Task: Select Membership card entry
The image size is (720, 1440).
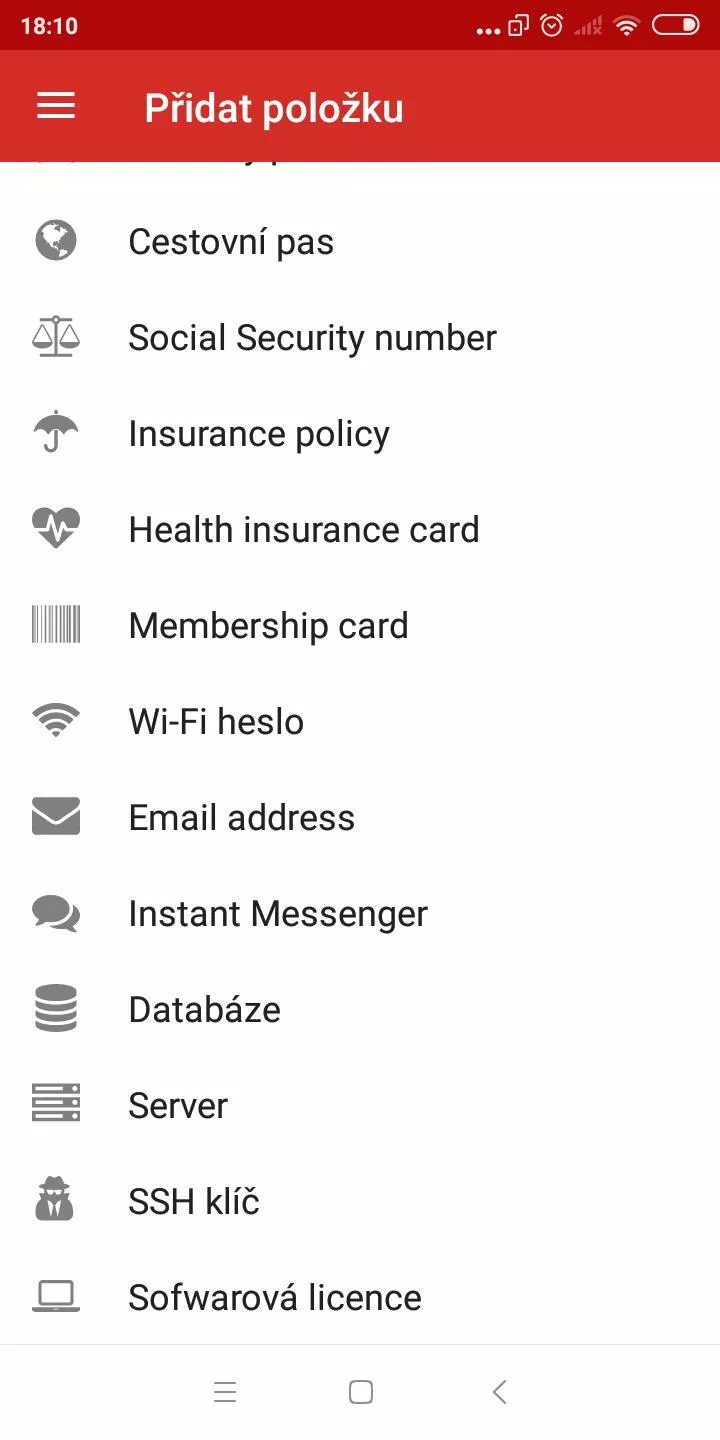Action: (360, 626)
